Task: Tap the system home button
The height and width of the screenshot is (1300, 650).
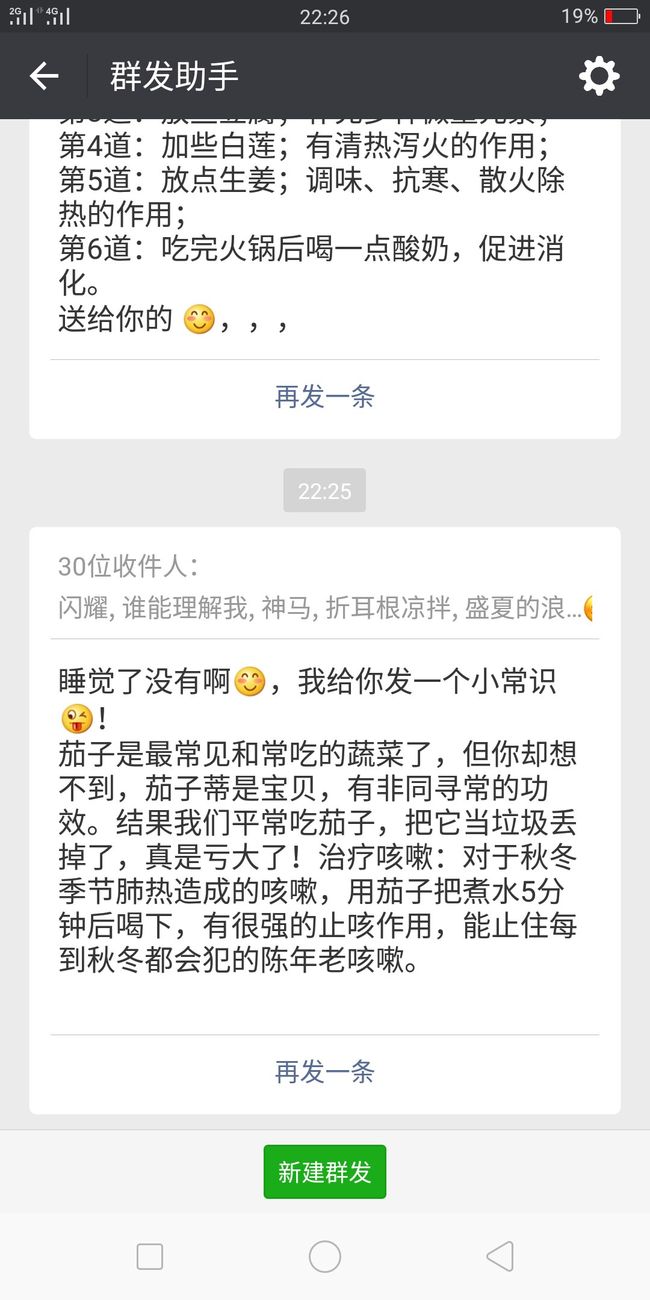Action: pyautogui.click(x=325, y=1257)
